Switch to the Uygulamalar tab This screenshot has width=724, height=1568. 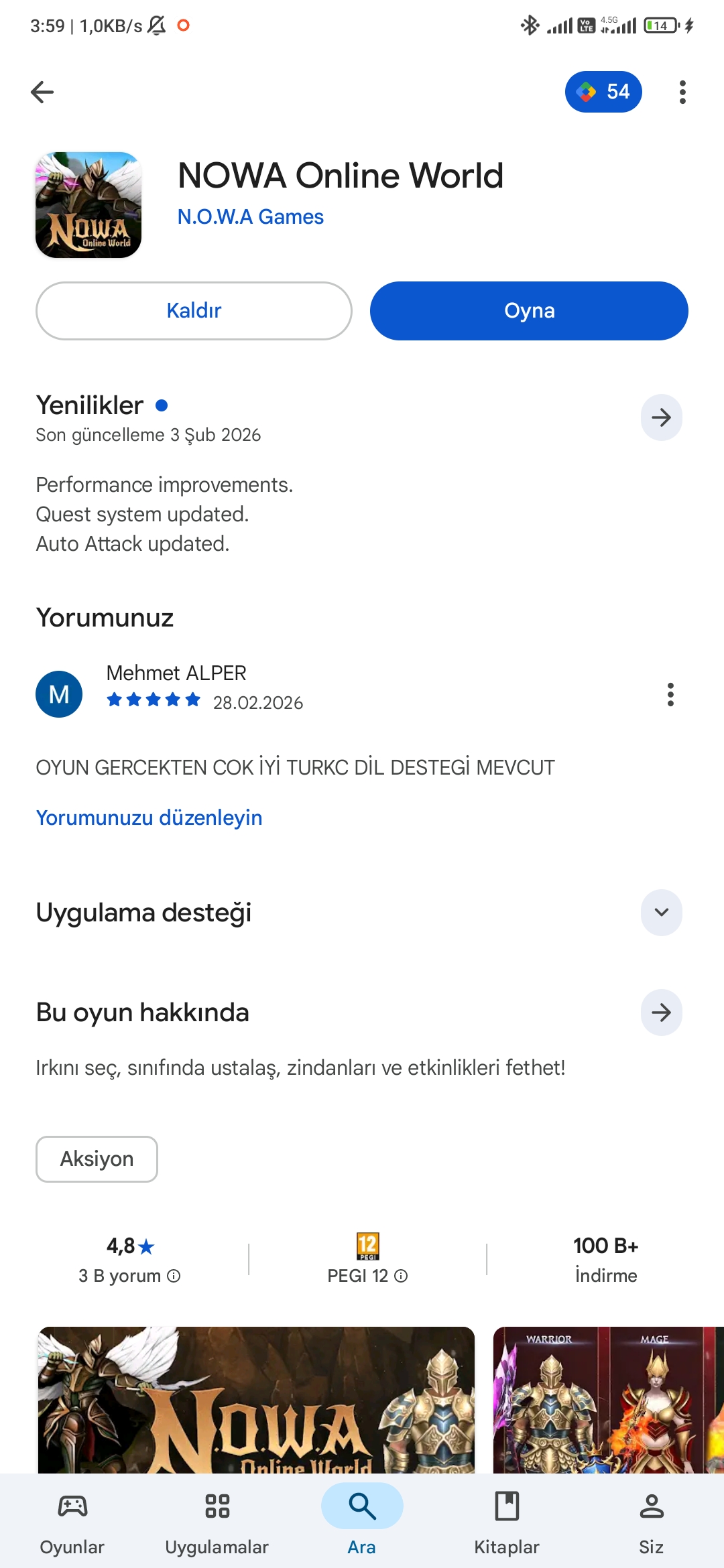(217, 1520)
